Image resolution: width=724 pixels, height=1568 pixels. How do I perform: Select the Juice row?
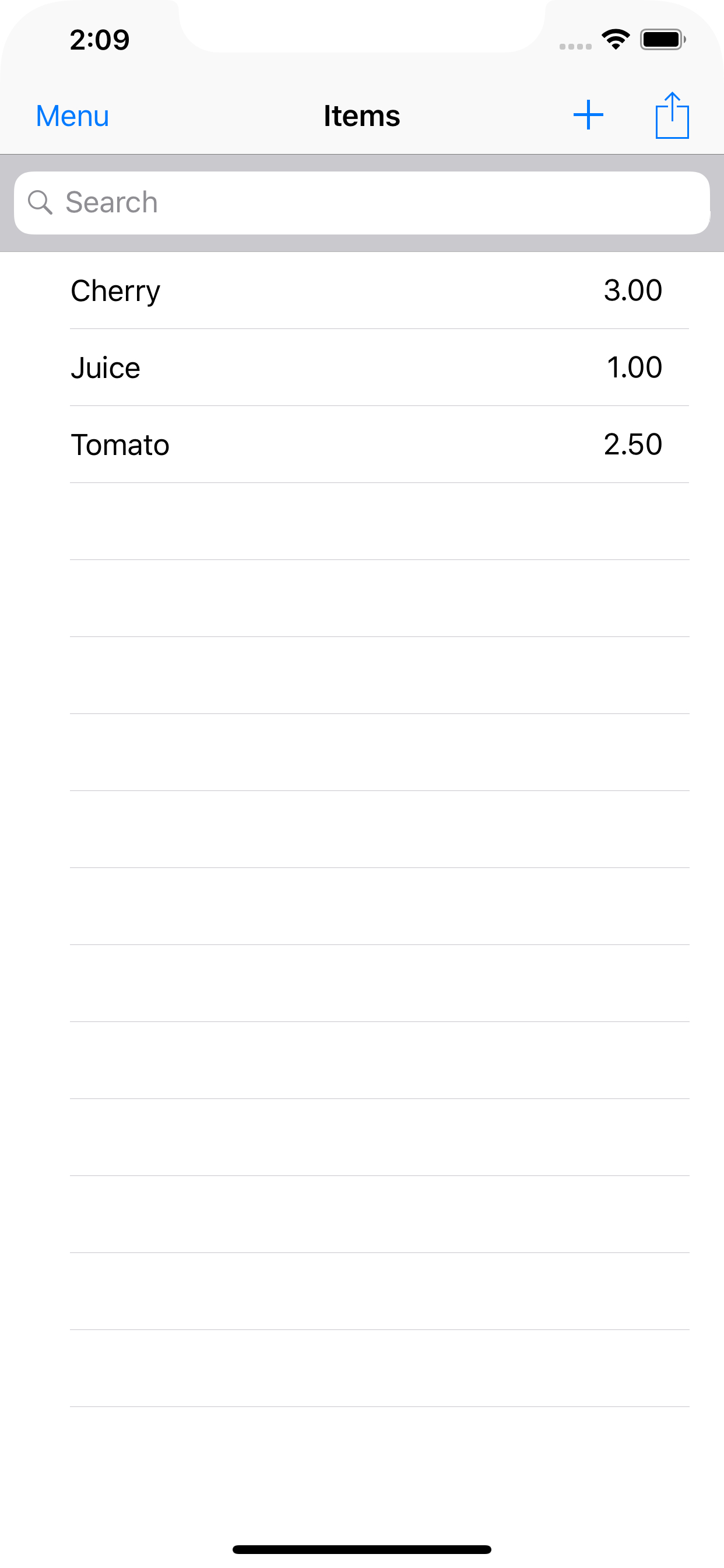362,367
